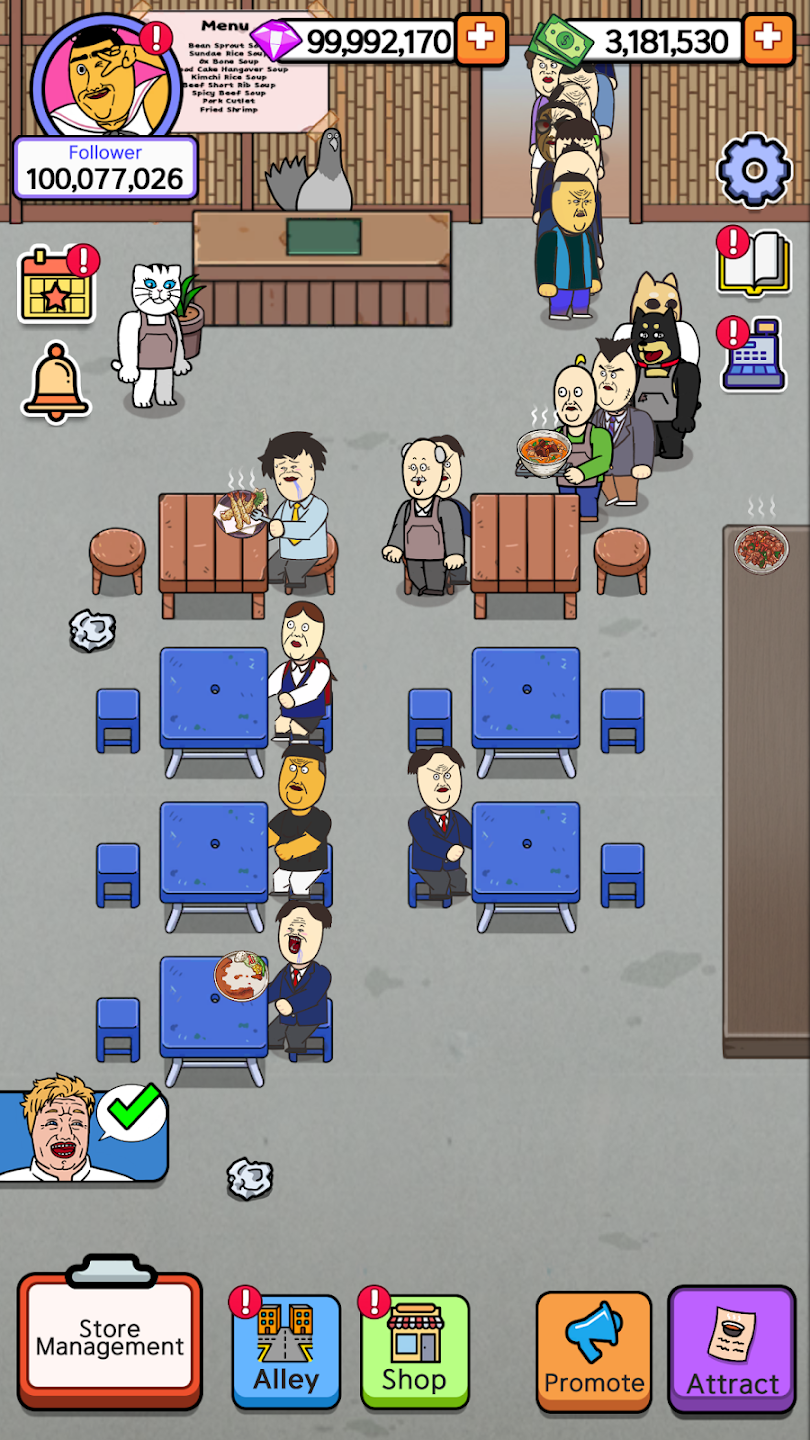Open the calendar events icon

[x=57, y=285]
